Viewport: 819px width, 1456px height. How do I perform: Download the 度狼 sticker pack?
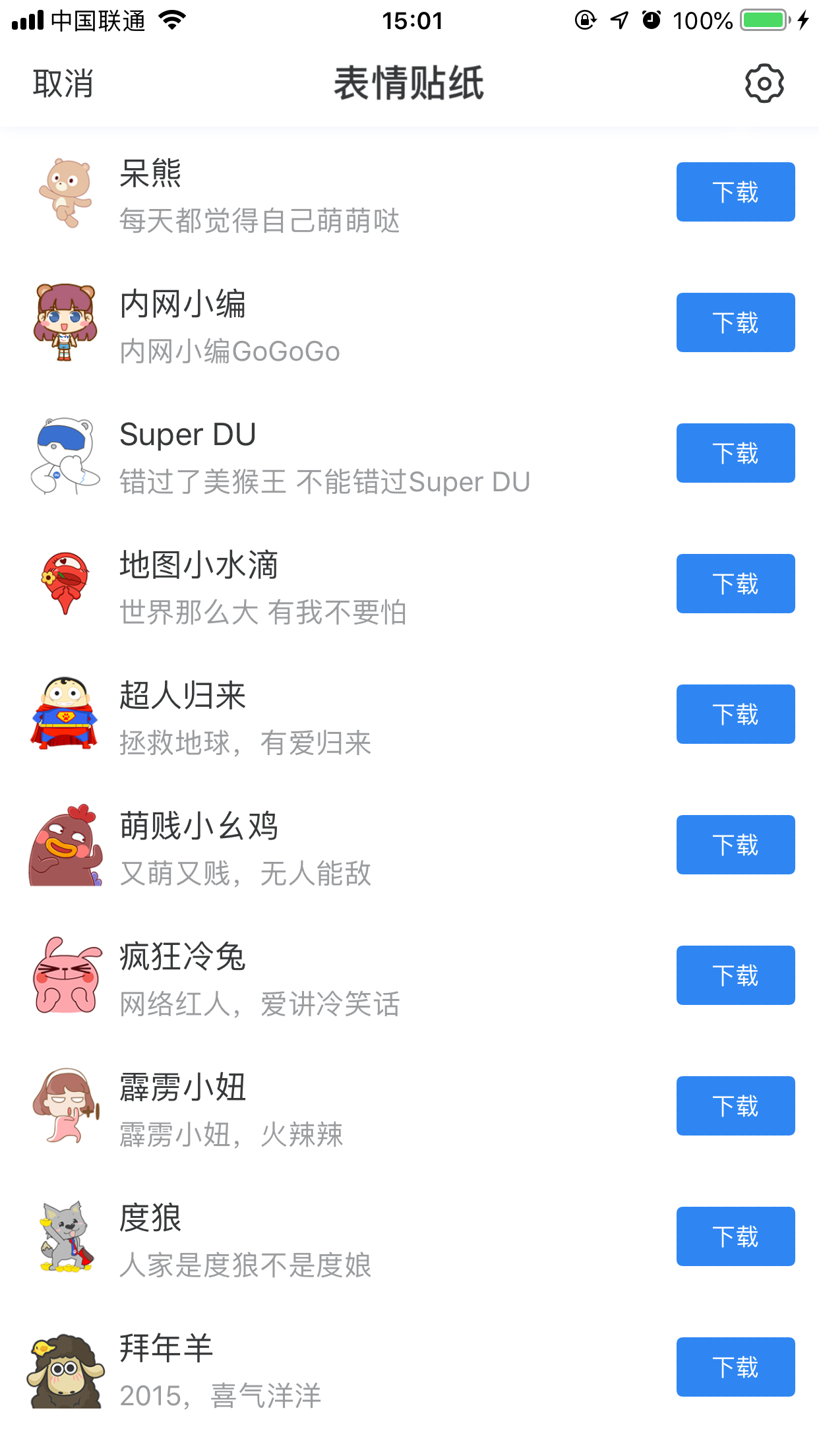(x=735, y=1236)
